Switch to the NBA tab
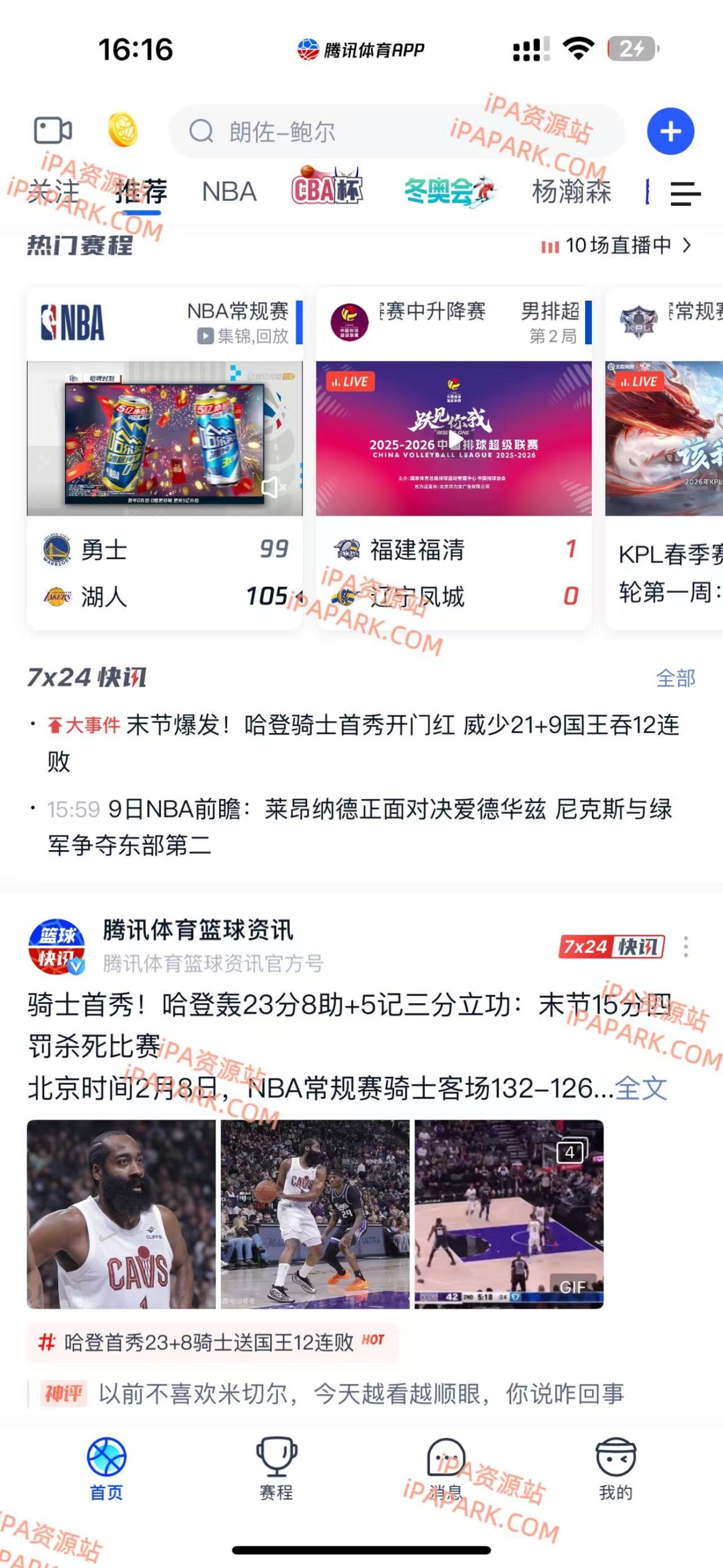 click(228, 192)
